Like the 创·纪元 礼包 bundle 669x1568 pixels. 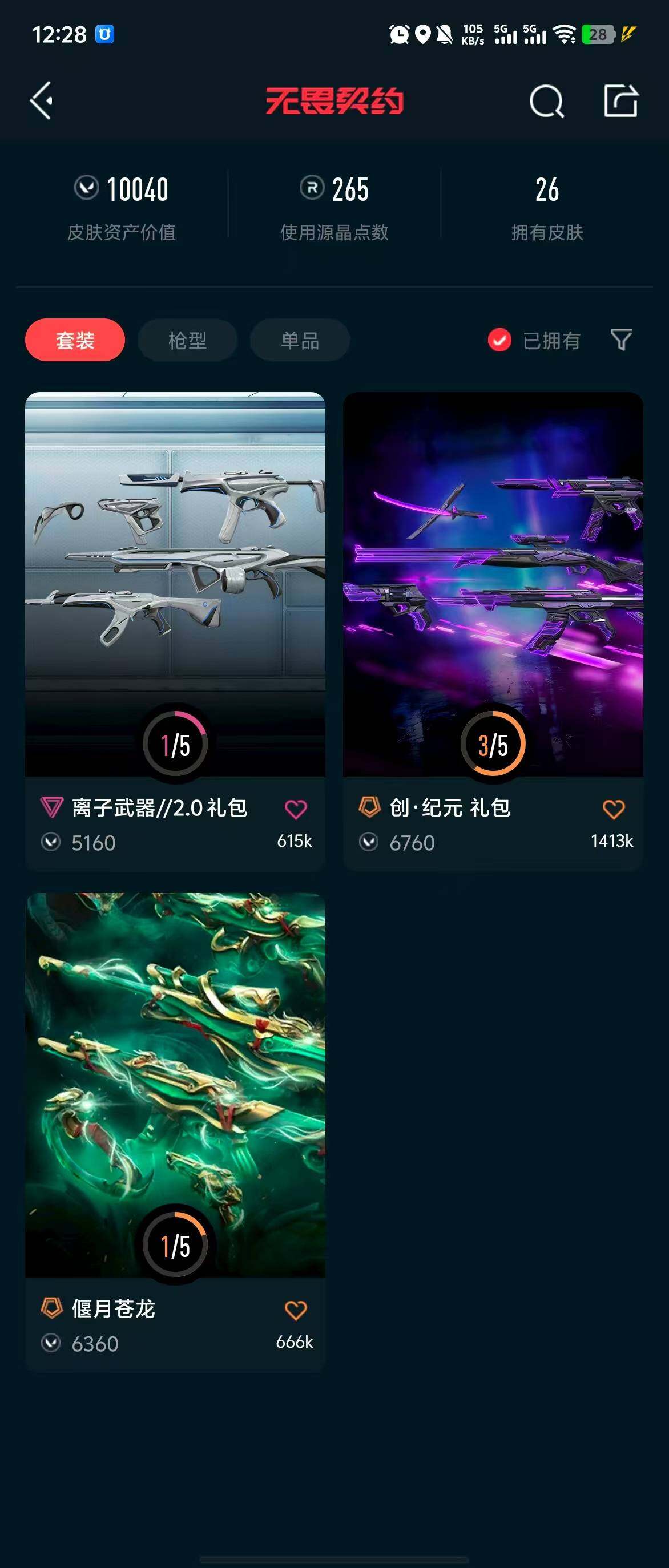[613, 809]
